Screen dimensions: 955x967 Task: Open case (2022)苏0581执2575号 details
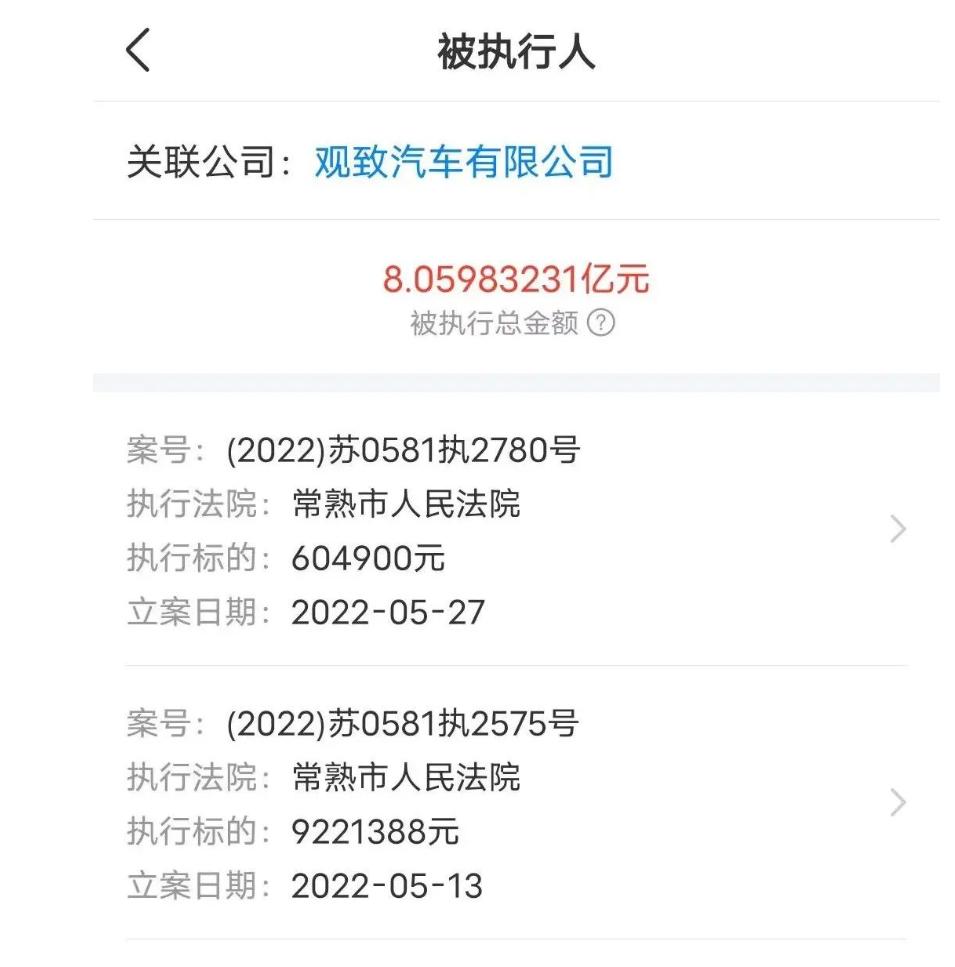click(x=517, y=803)
